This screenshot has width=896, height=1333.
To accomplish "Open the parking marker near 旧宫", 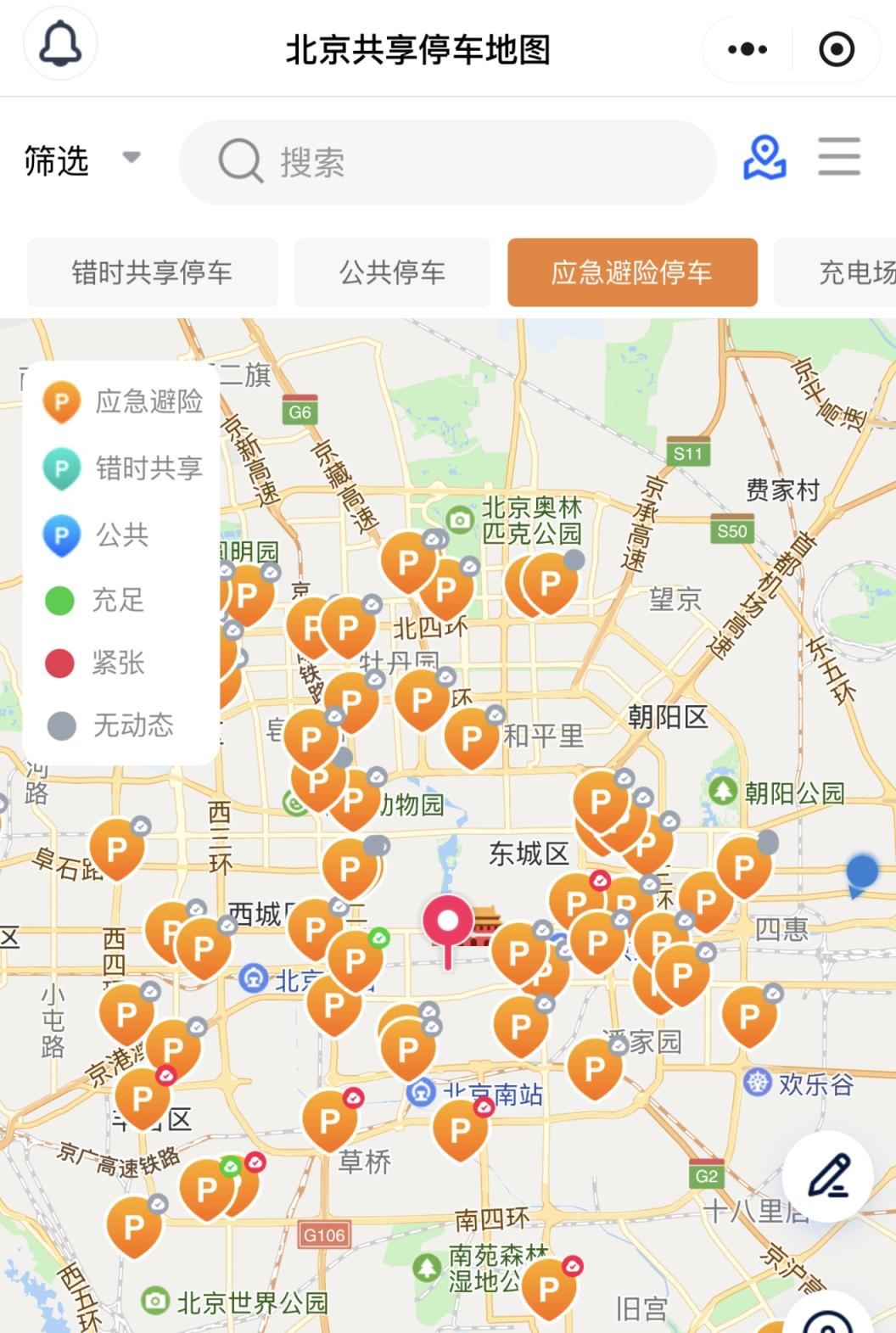I will [548, 1289].
